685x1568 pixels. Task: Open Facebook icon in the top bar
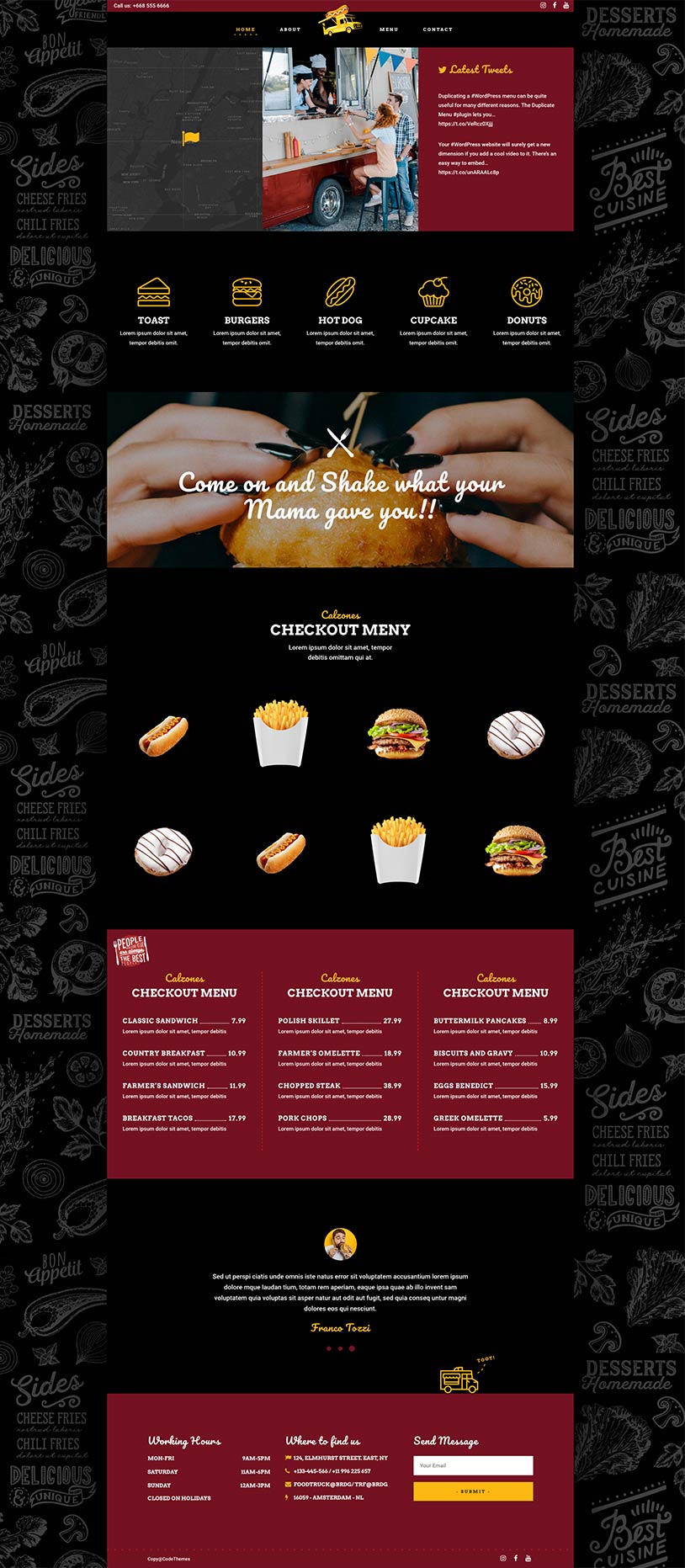555,5
